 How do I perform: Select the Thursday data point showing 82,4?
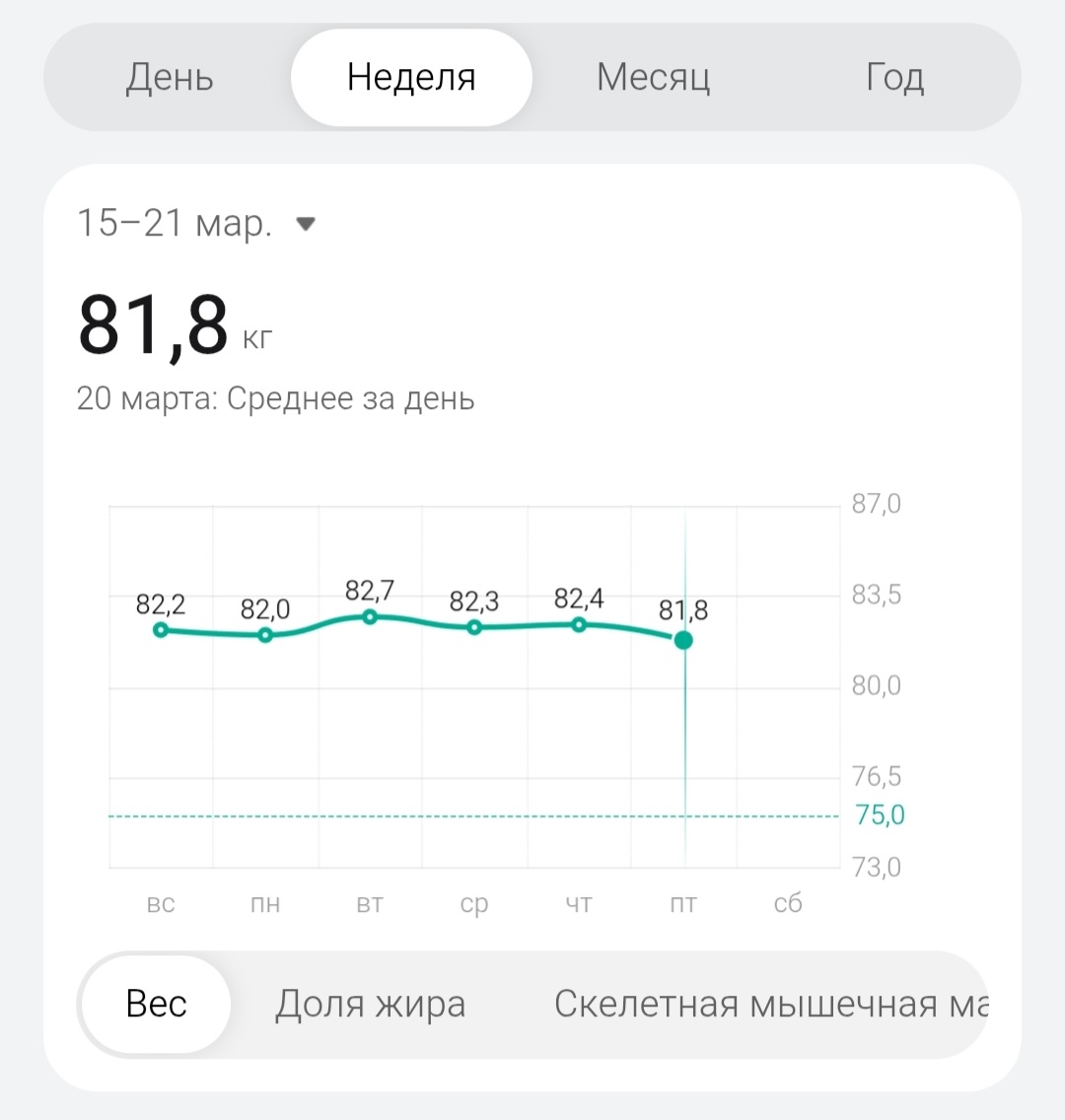[x=578, y=624]
